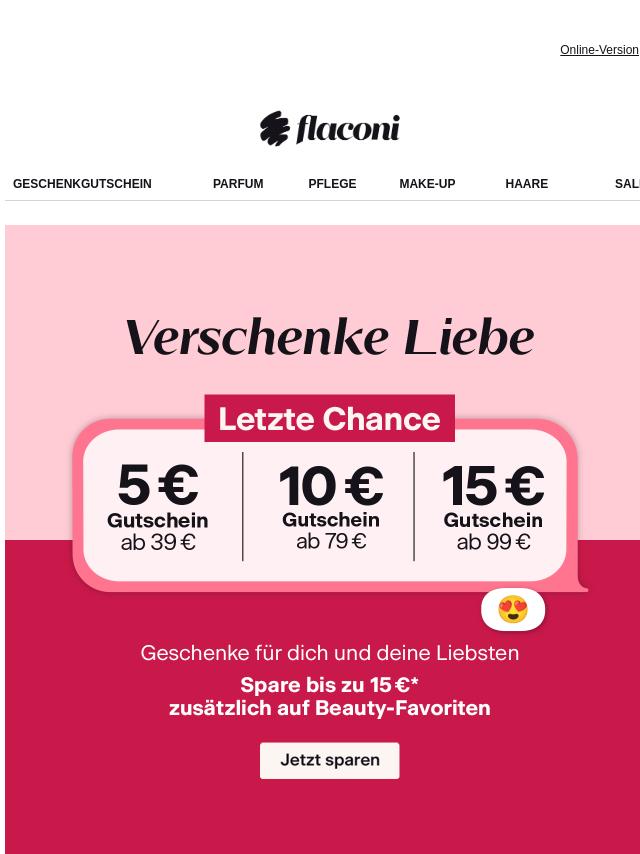Tap the Jetzt sparen button
Image resolution: width=640 pixels, height=854 pixels.
(329, 760)
